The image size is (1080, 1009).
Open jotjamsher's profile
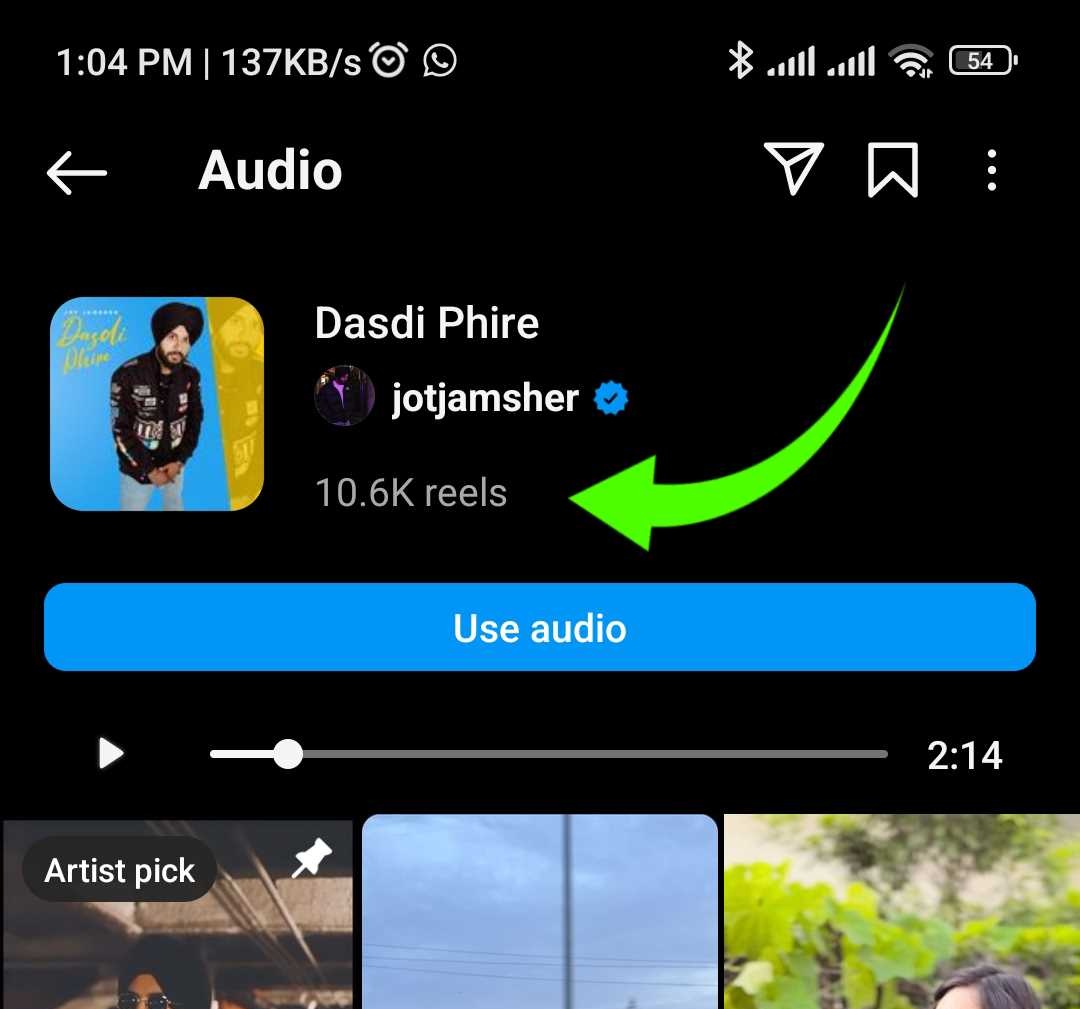484,398
